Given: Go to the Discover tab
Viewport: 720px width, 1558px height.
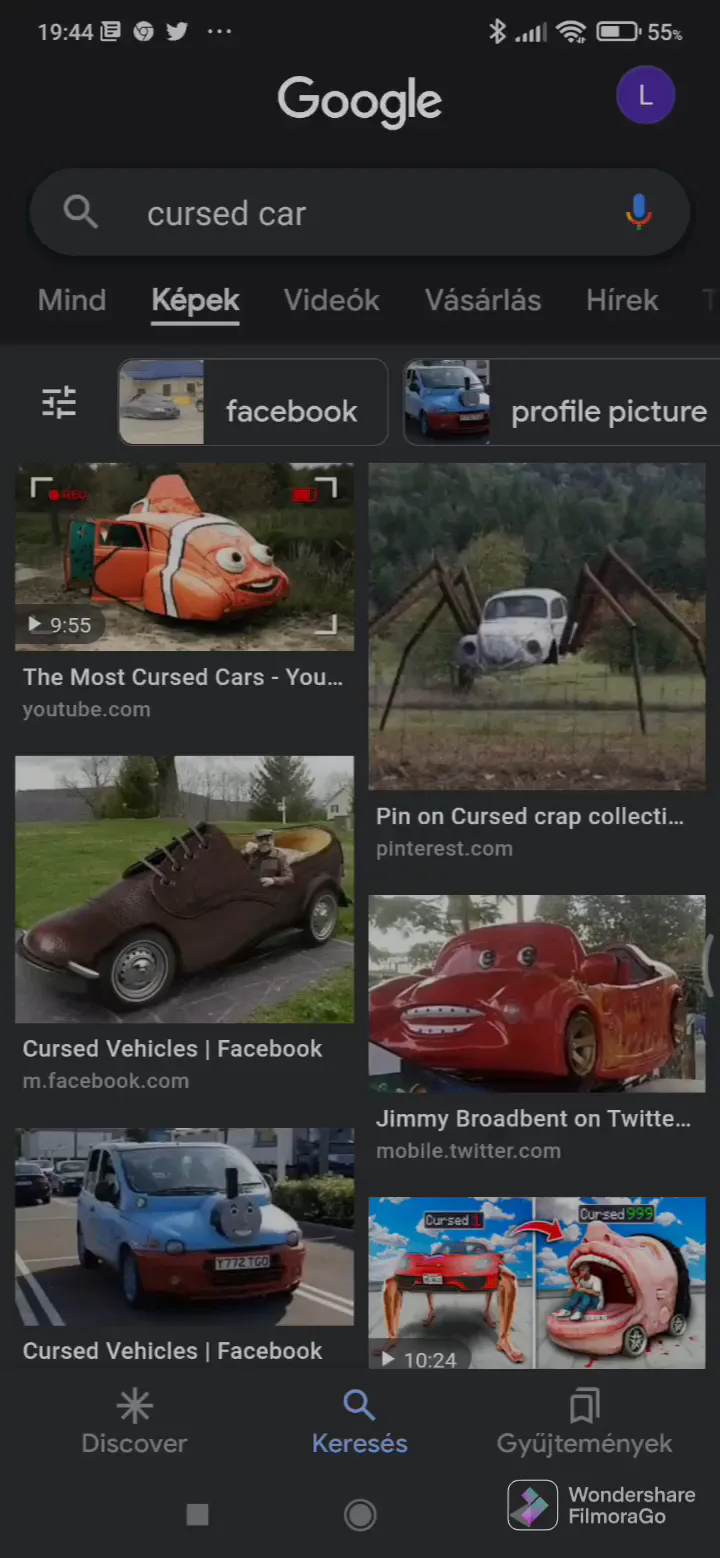Looking at the screenshot, I should click(x=134, y=1422).
